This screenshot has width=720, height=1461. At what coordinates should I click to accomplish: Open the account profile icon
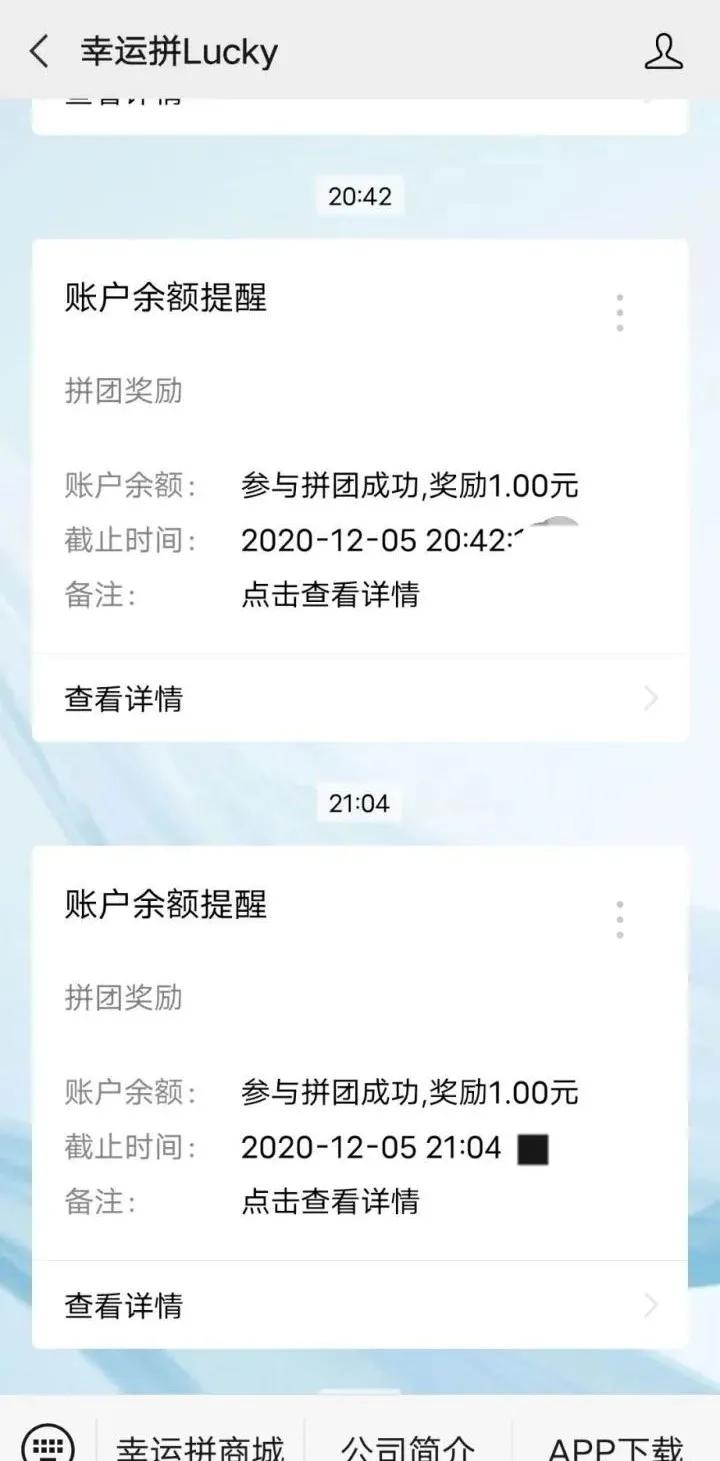pyautogui.click(x=663, y=51)
